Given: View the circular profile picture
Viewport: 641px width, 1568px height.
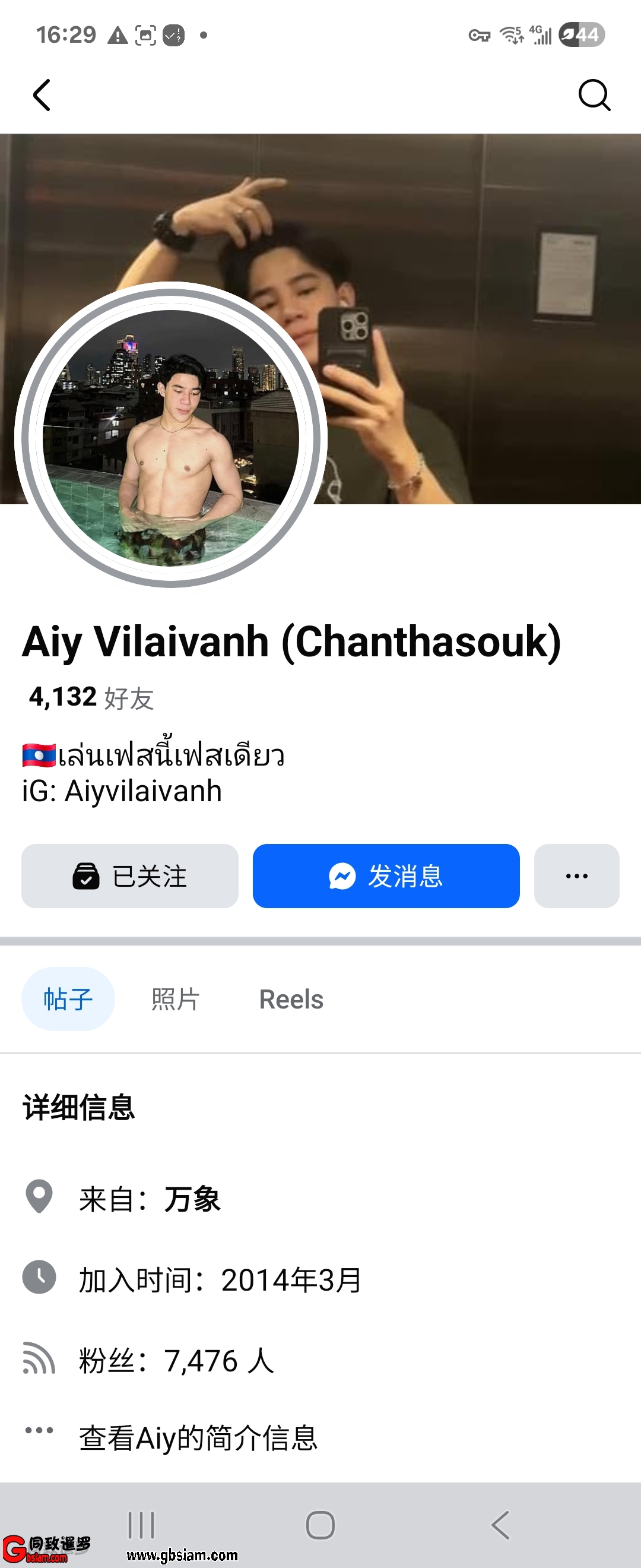Looking at the screenshot, I should click(x=171, y=437).
